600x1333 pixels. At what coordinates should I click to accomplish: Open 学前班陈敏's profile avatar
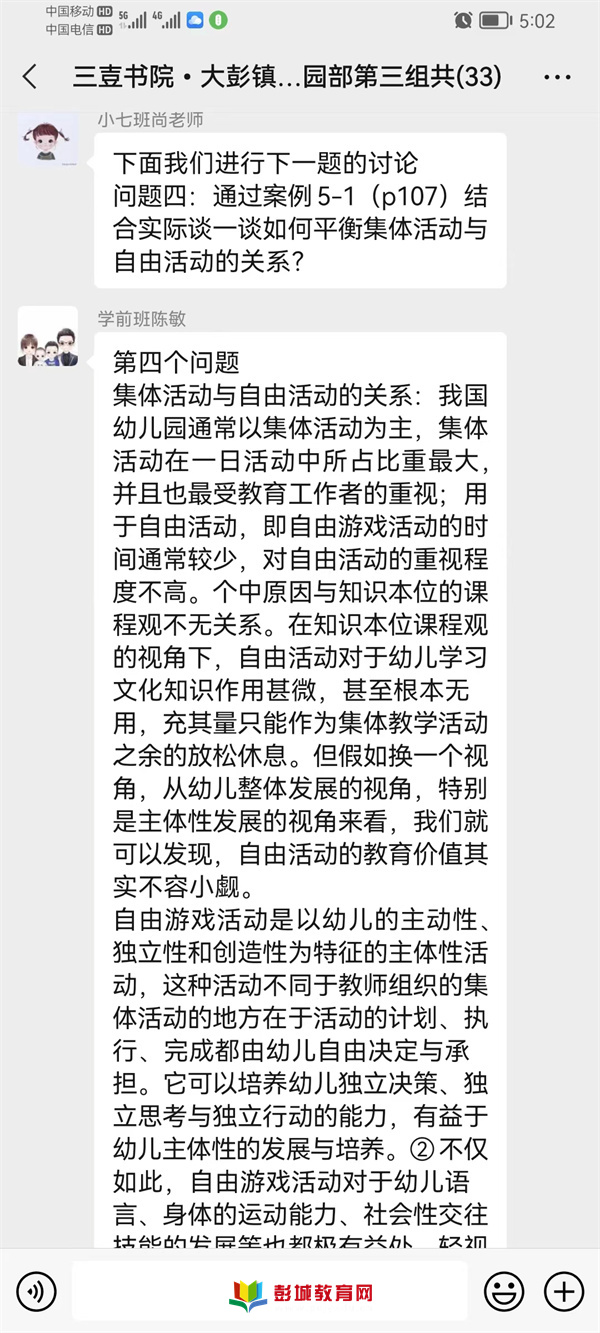point(48,336)
